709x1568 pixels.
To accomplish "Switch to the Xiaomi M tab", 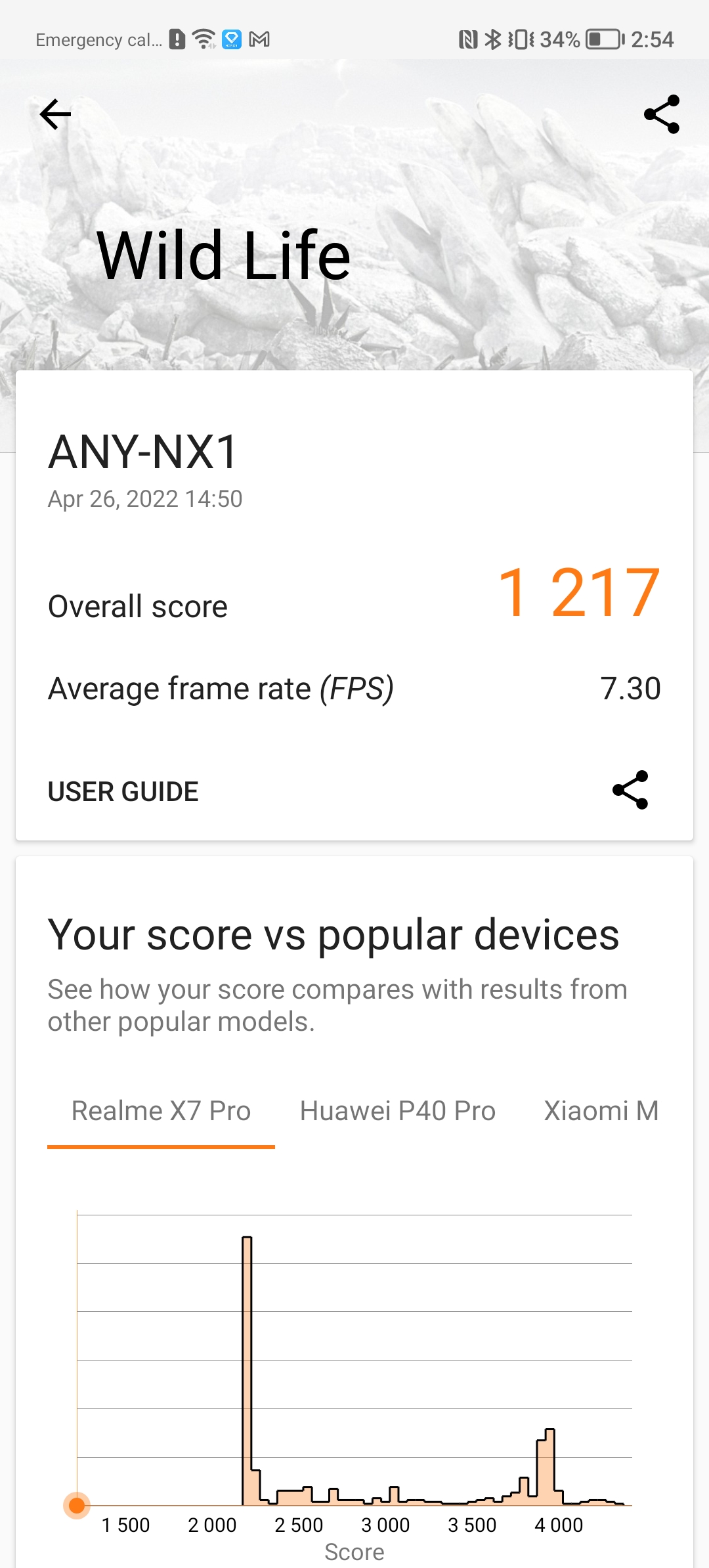I will [601, 1111].
